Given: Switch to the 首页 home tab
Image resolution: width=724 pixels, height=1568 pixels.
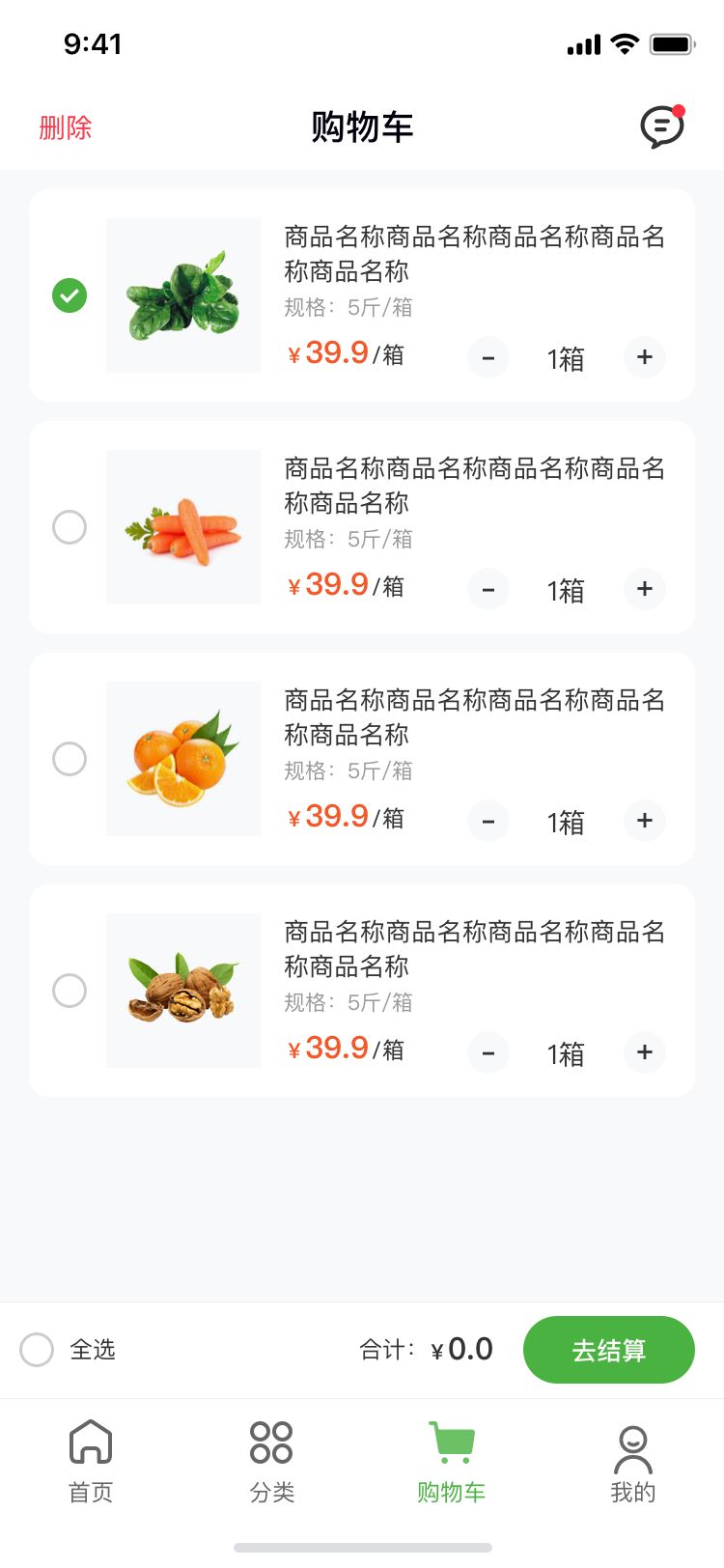Looking at the screenshot, I should (91, 1462).
